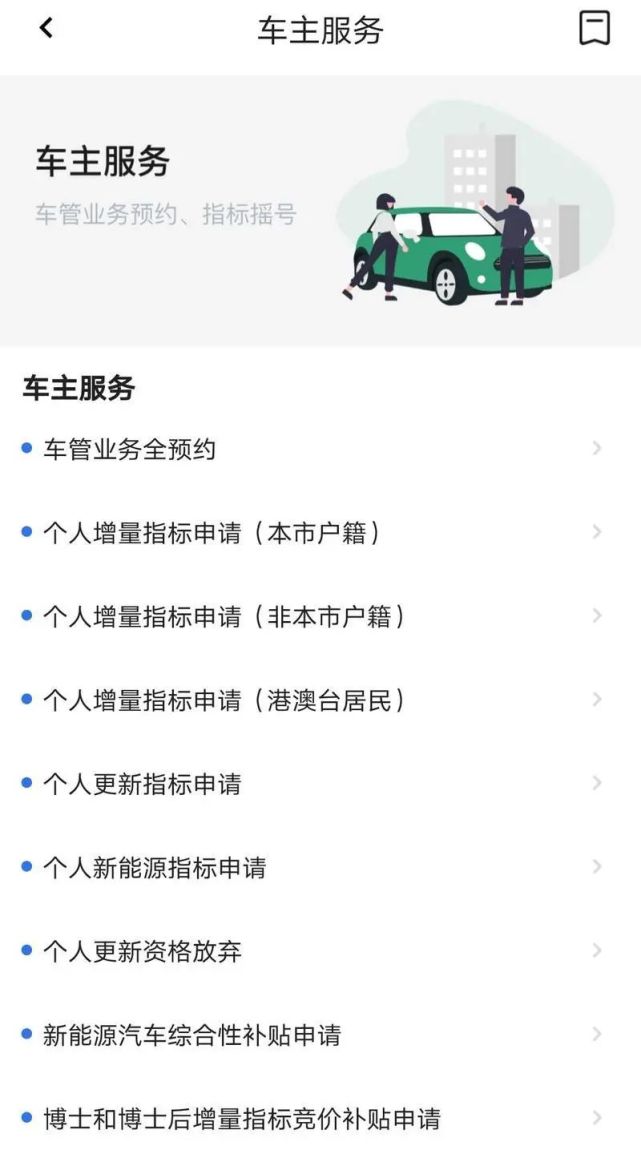641x1150 pixels.
Task: Open the bookmark icon in the header
Action: click(594, 29)
